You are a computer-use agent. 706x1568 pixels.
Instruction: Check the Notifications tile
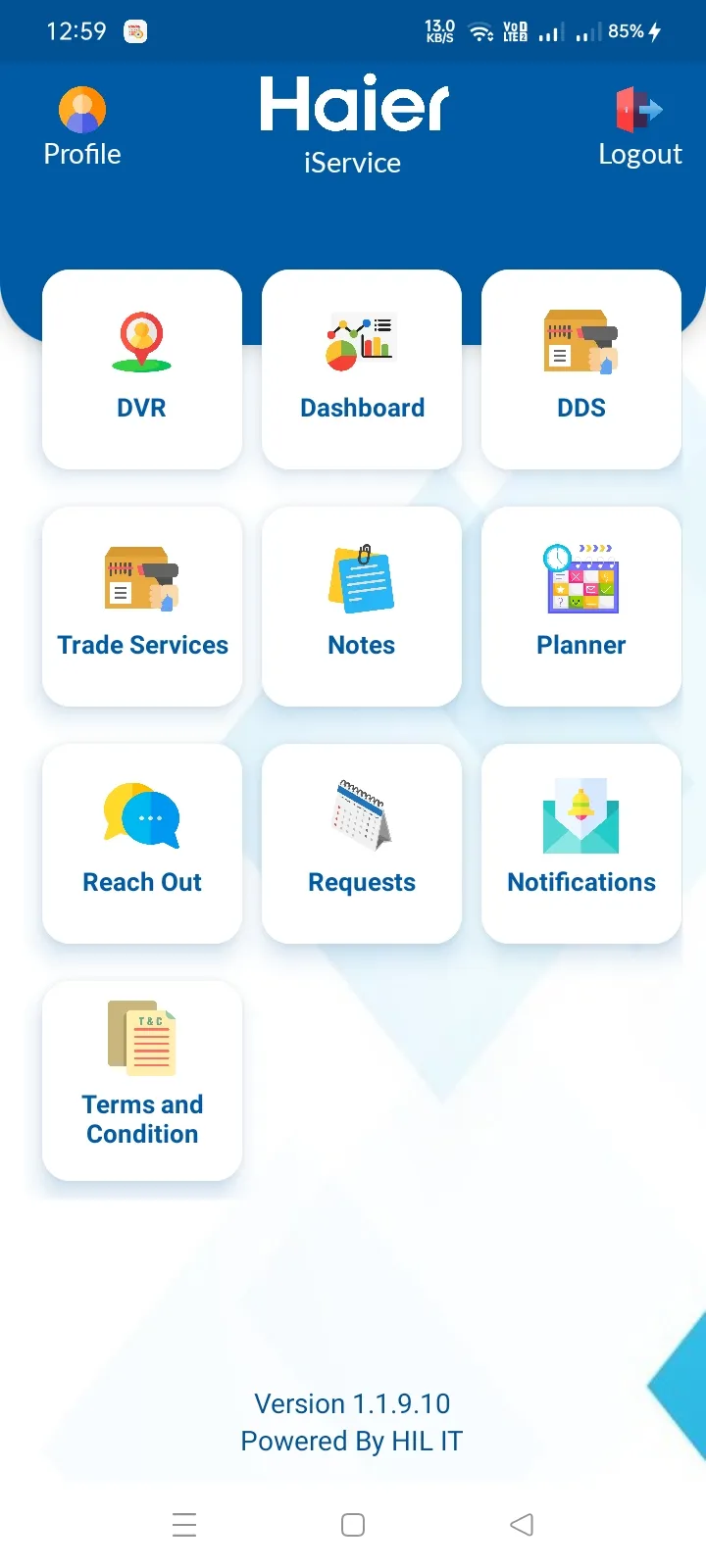[581, 844]
